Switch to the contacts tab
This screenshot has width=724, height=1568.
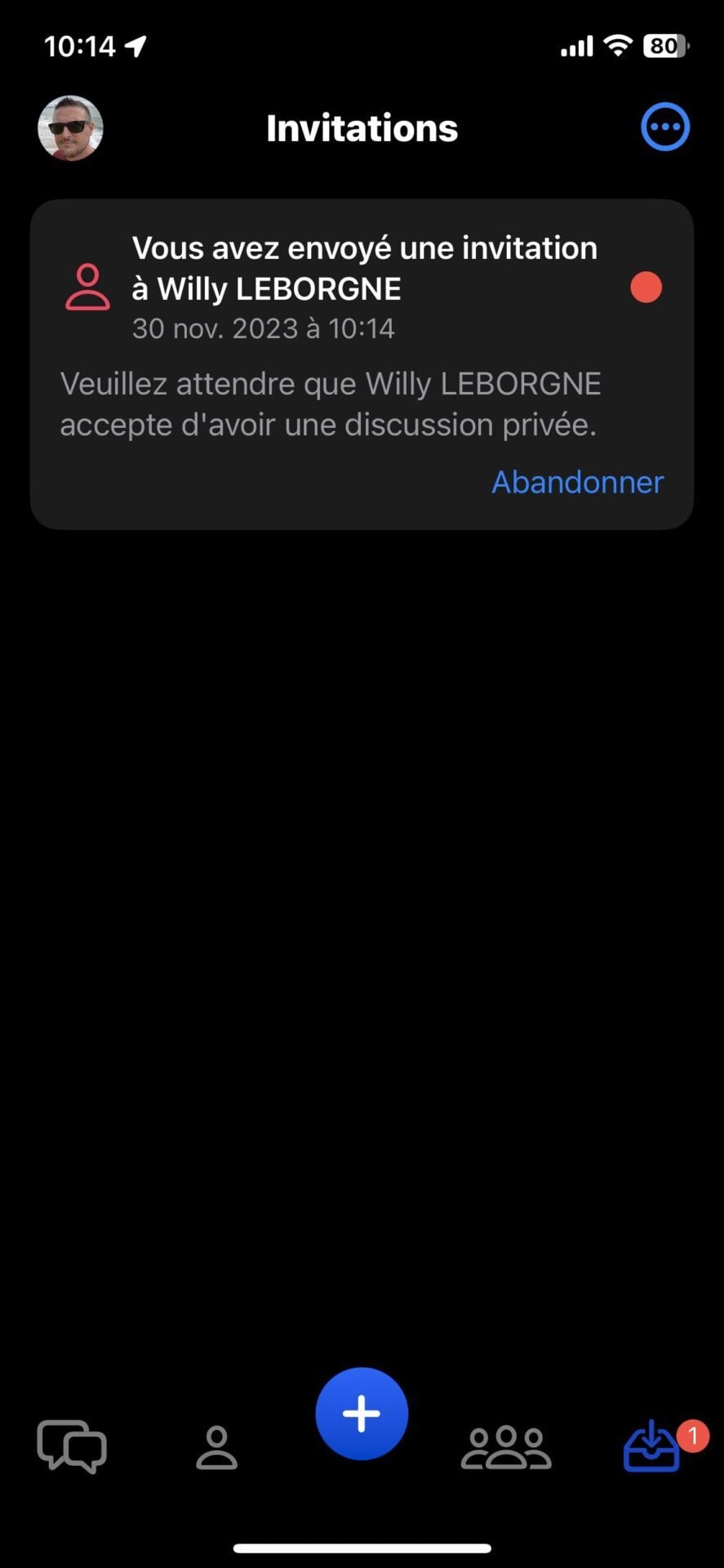[x=216, y=1447]
